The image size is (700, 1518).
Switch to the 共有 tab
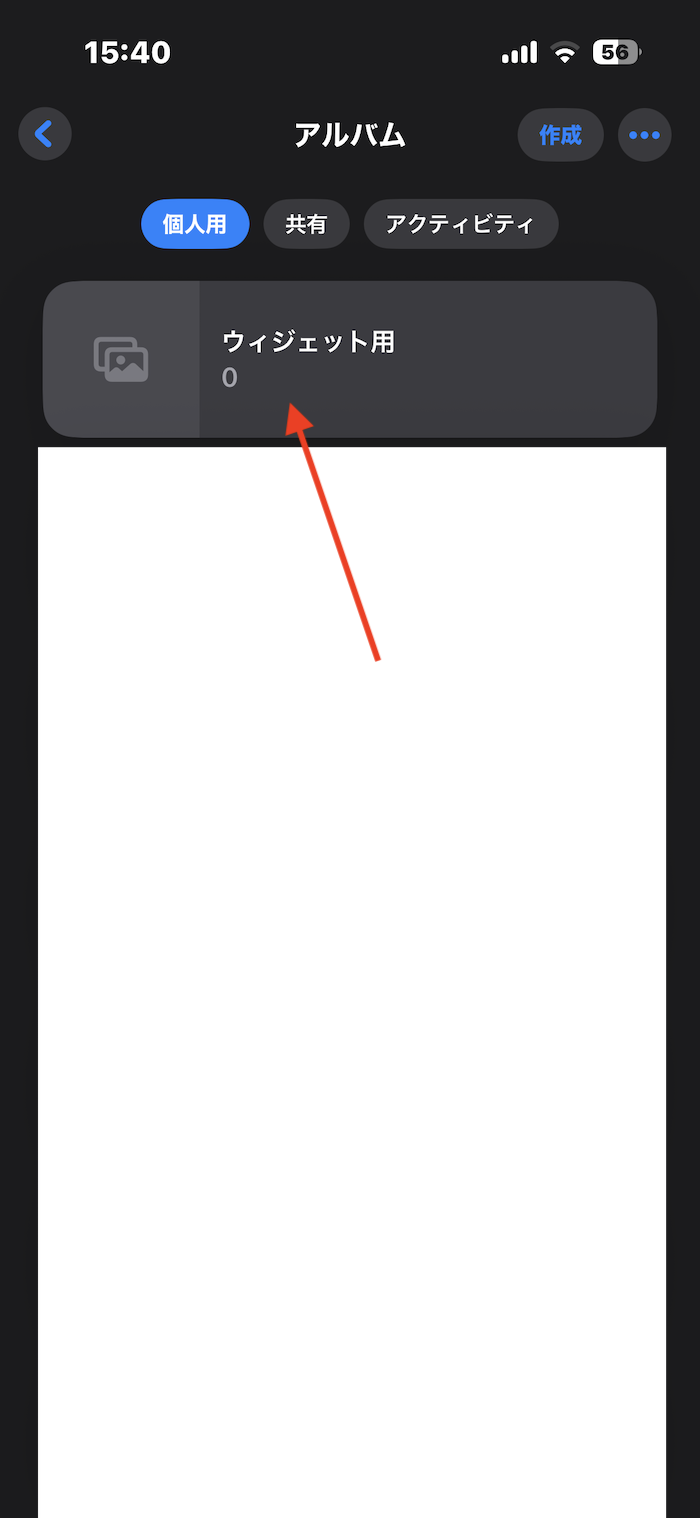(306, 224)
